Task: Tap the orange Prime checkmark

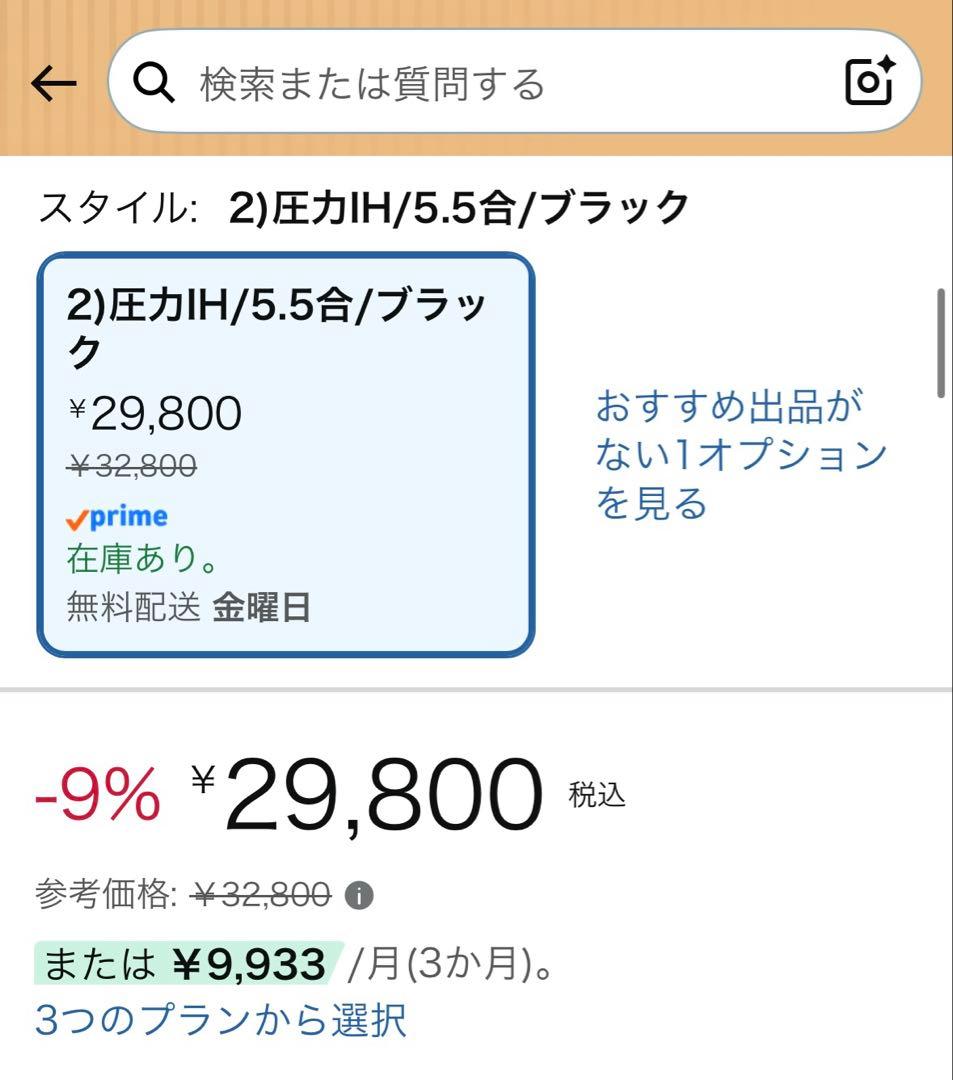Action: (x=74, y=516)
